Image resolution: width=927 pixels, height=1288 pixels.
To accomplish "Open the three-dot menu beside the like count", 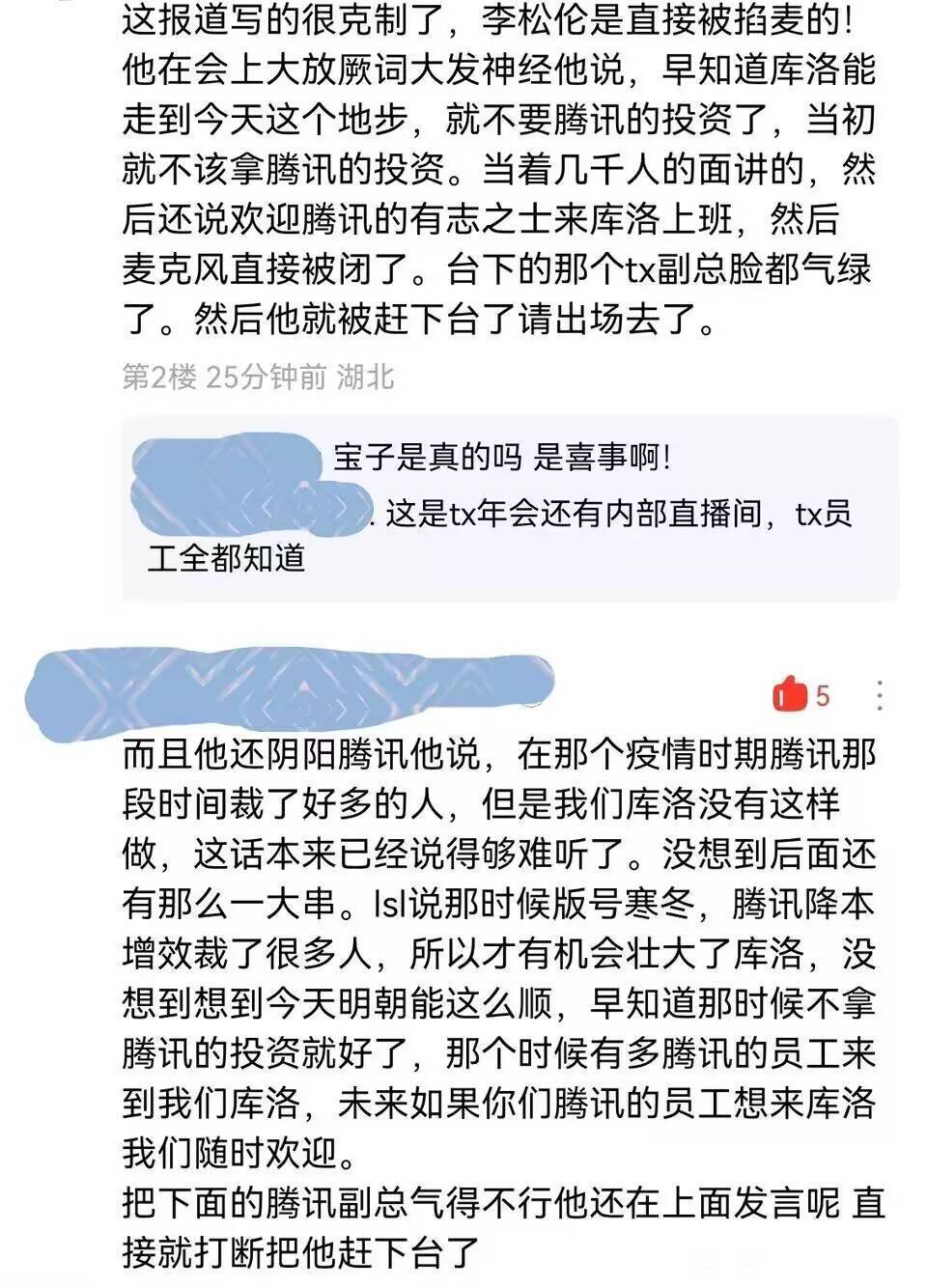I will pyautogui.click(x=879, y=695).
